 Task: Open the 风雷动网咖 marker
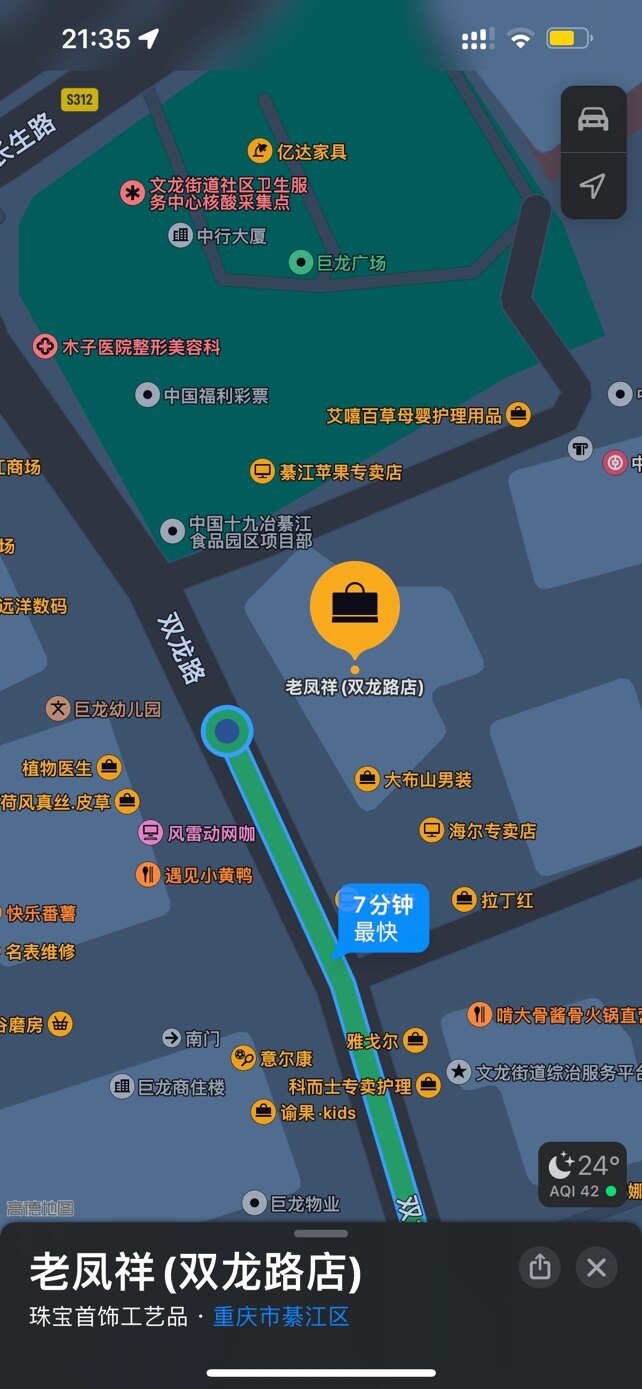click(x=150, y=833)
